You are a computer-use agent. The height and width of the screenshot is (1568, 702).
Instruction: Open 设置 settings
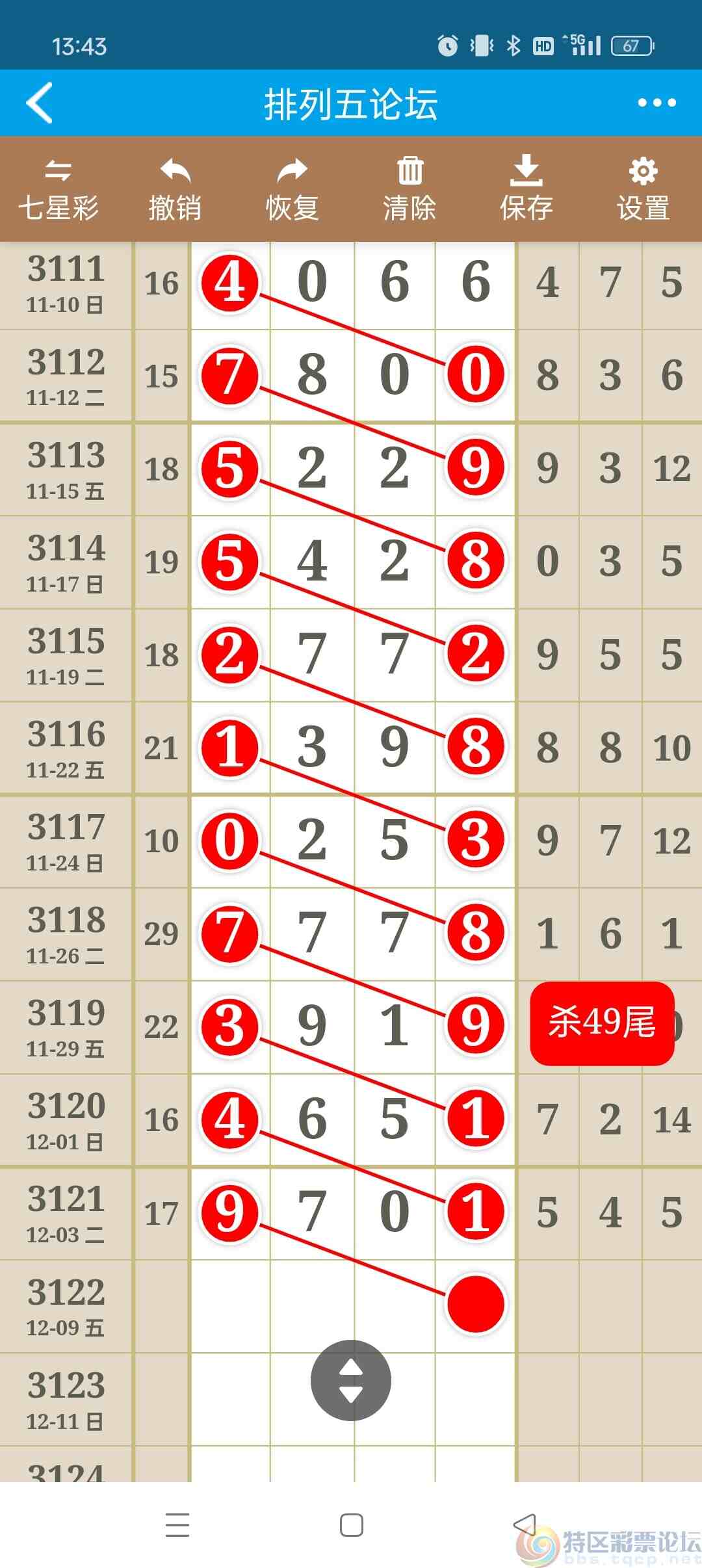coord(643,190)
